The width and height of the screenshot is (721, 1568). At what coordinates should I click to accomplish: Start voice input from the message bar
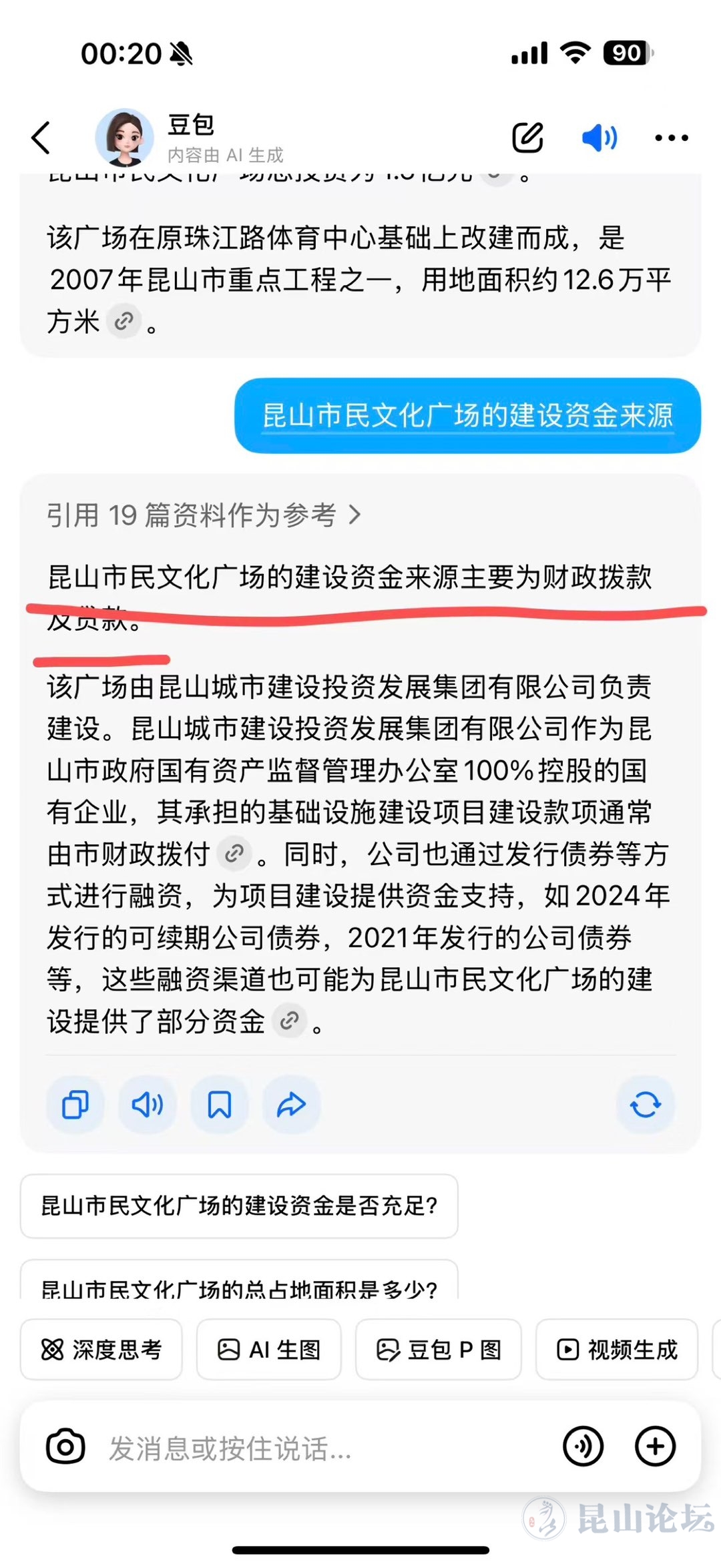click(x=583, y=1447)
